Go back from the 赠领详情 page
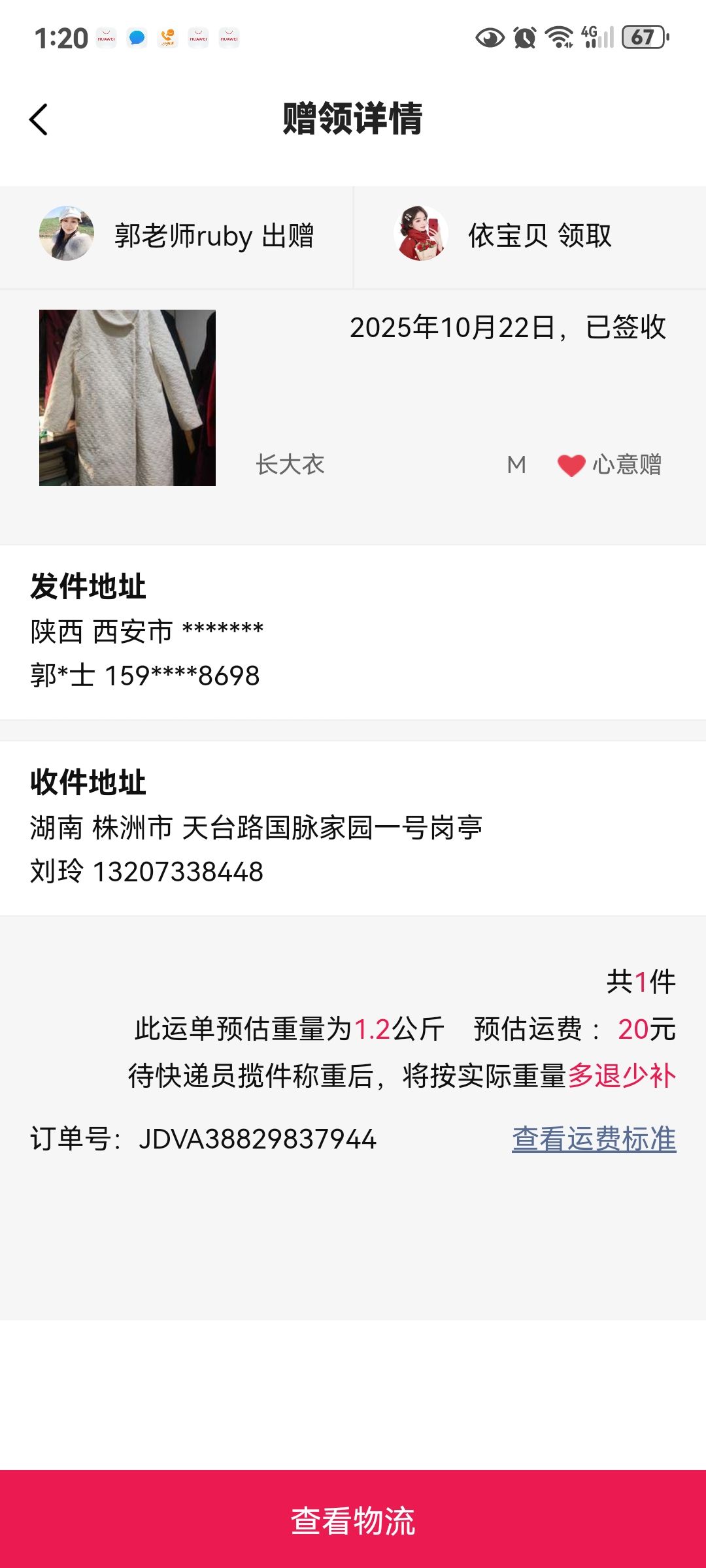The image size is (706, 1568). click(39, 120)
